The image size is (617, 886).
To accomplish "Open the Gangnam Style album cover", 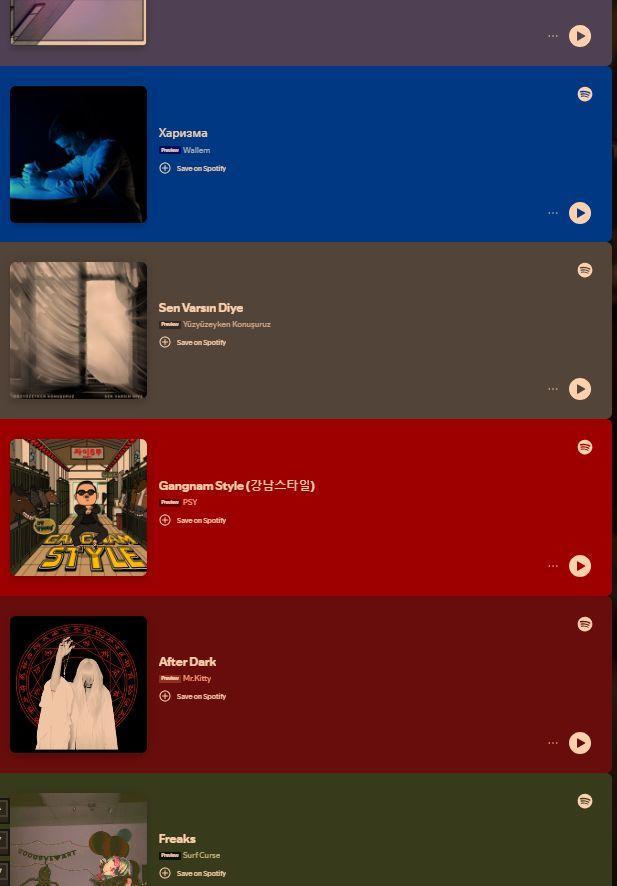I will (x=78, y=507).
